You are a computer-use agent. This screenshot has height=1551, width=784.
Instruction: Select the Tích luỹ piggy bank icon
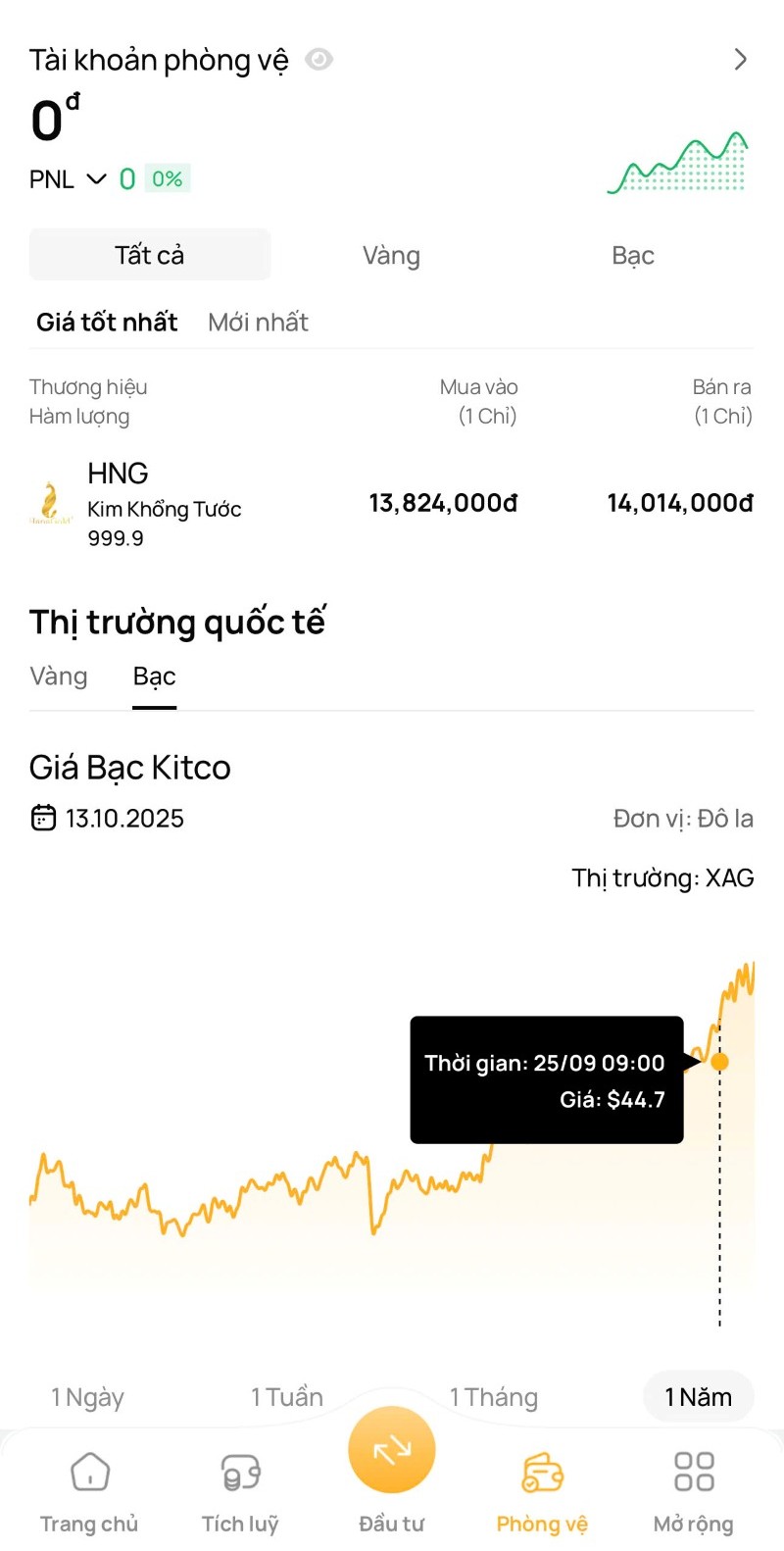click(240, 1471)
